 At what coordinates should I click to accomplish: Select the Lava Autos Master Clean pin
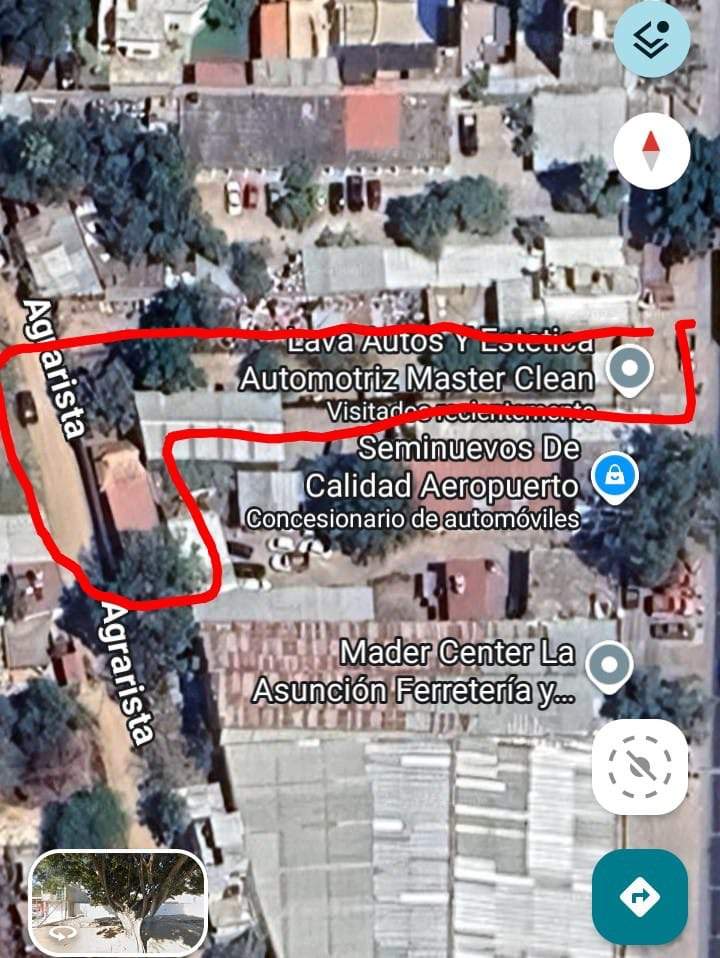[x=630, y=369]
